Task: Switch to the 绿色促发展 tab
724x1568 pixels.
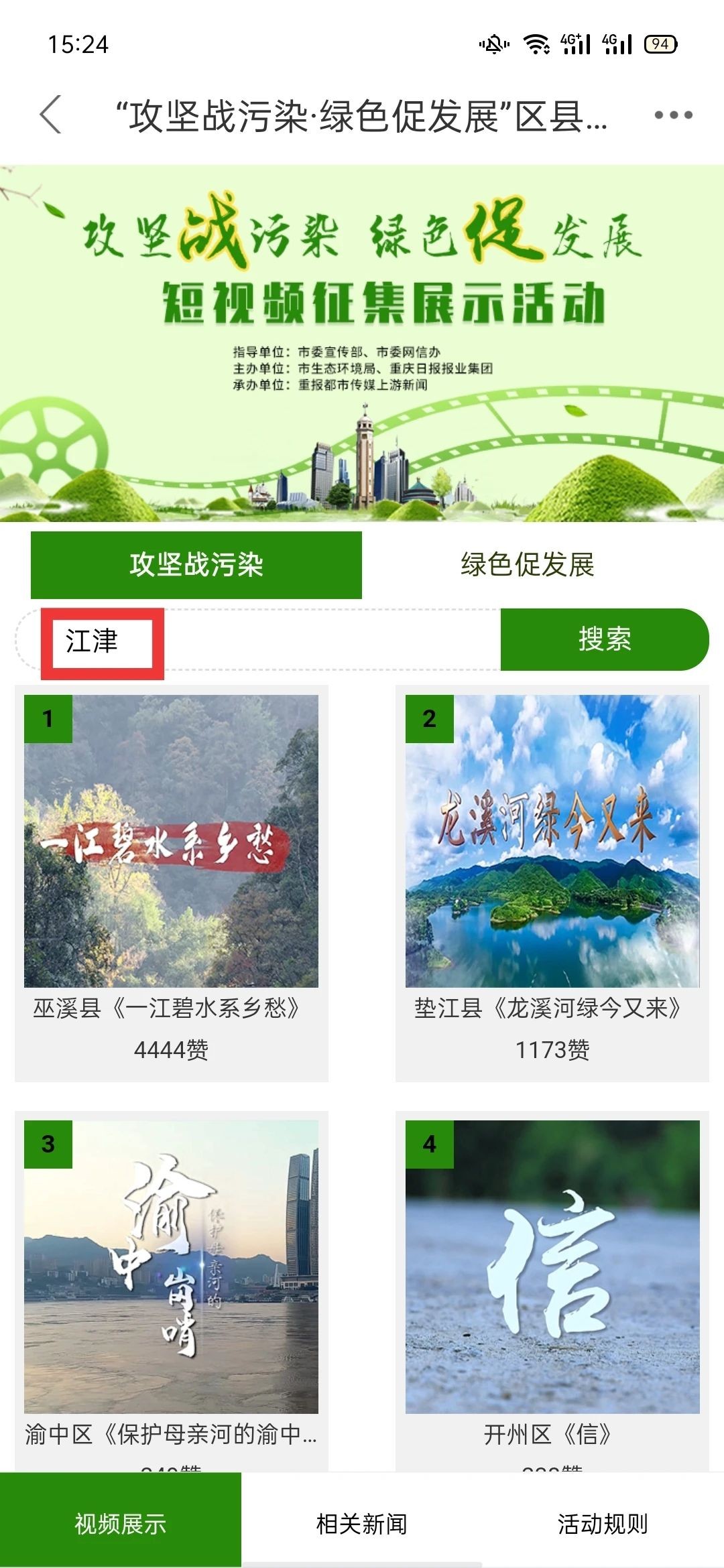Action: pos(527,565)
